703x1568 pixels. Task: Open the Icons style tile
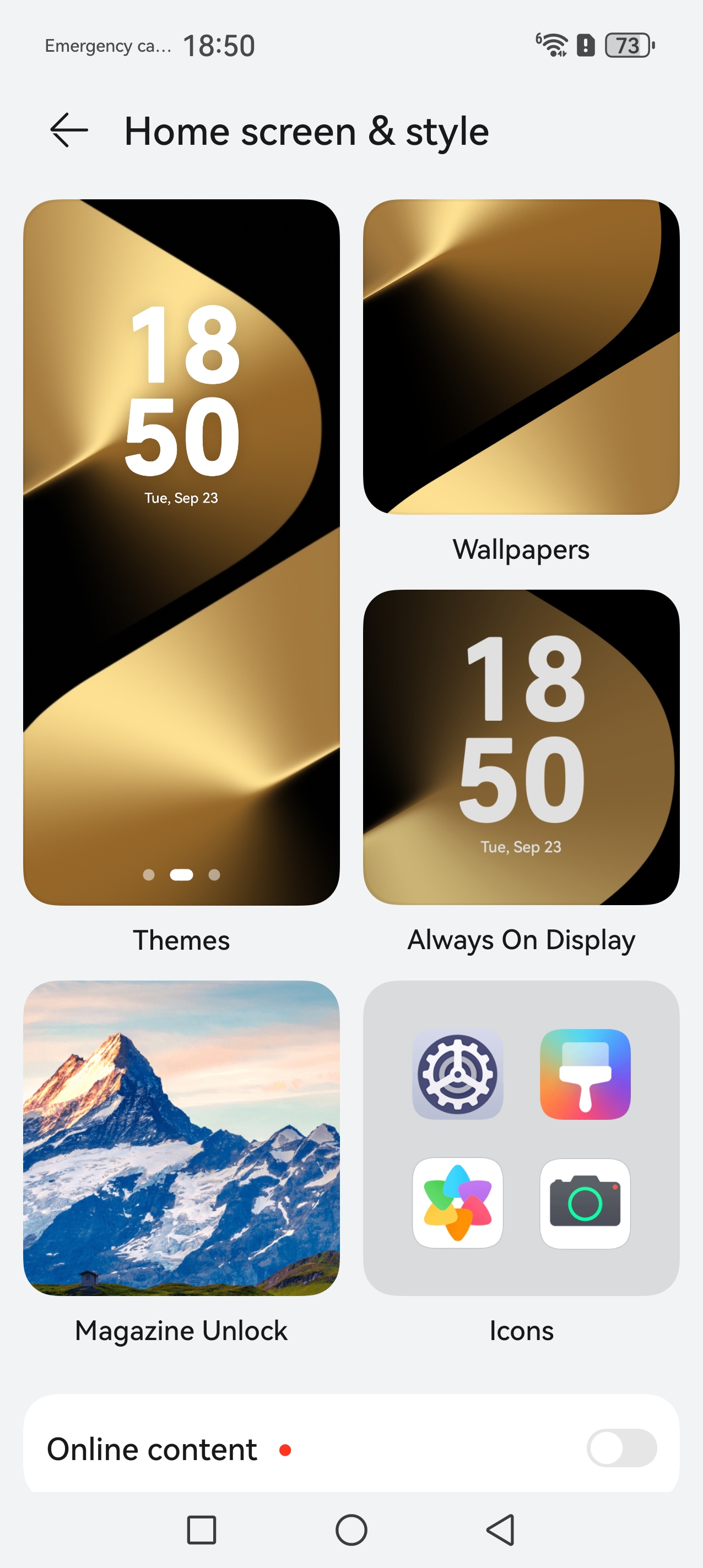tap(521, 1137)
